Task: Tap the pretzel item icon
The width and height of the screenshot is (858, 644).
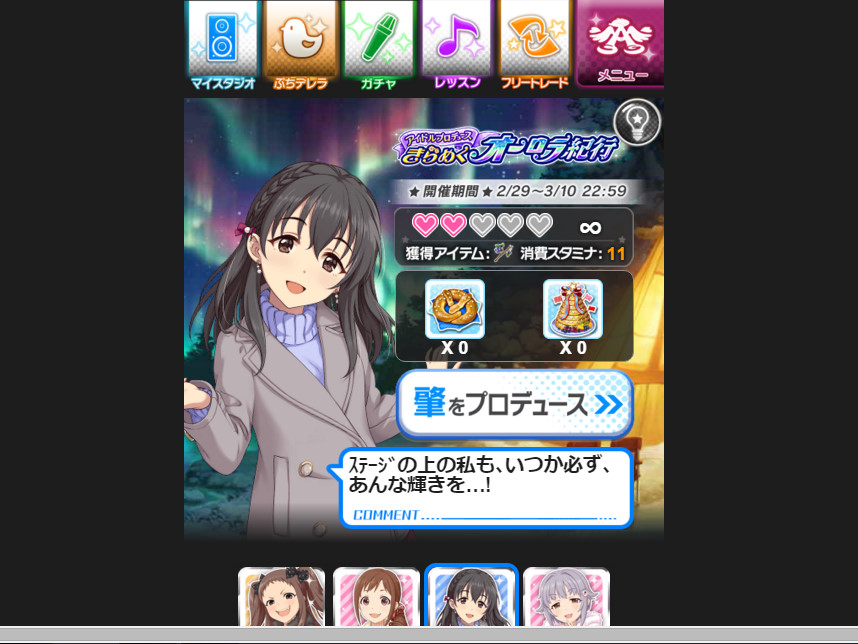Action: (x=455, y=309)
